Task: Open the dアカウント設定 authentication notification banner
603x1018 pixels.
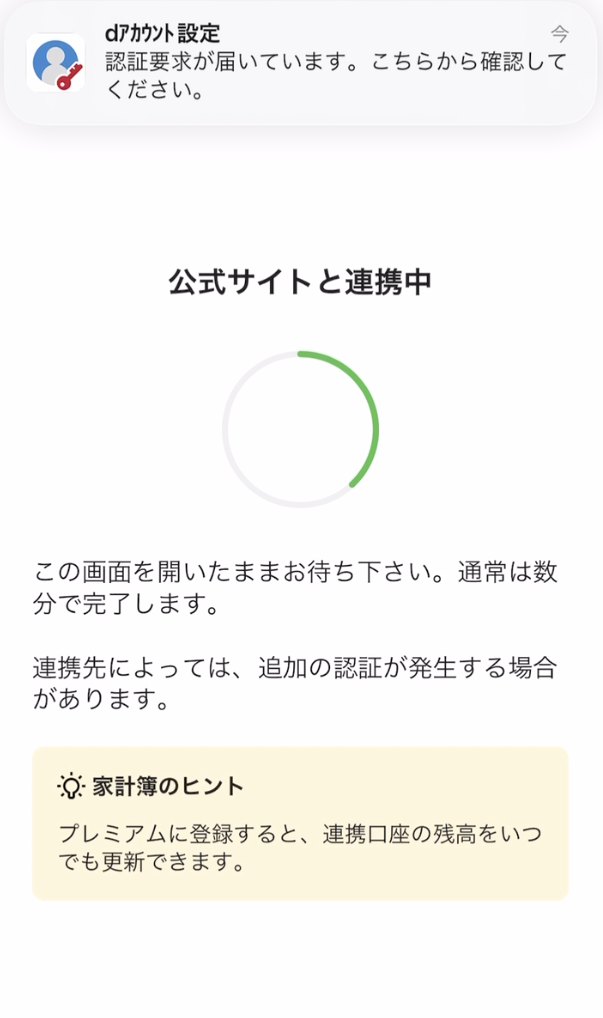Action: [x=300, y=63]
